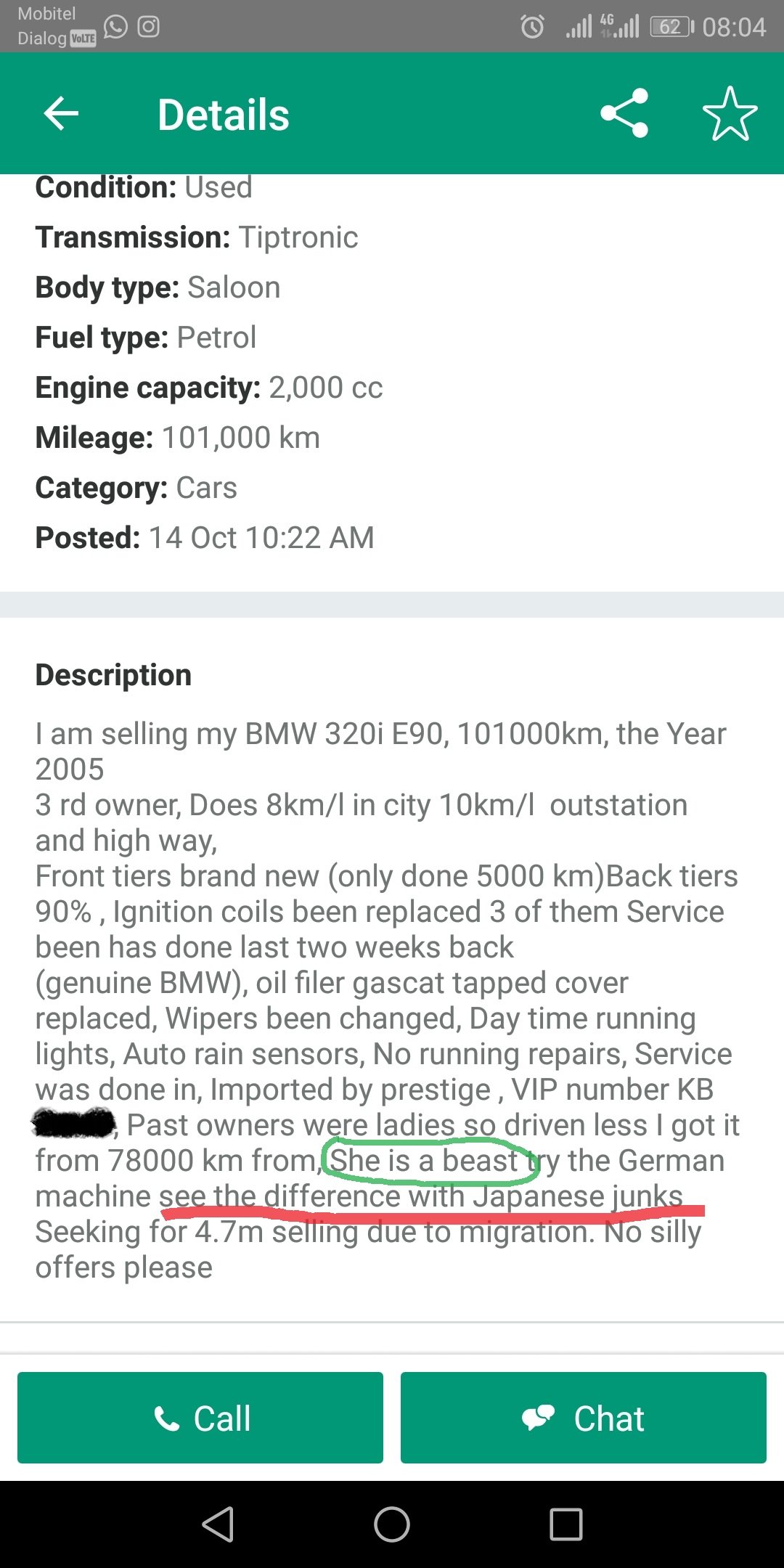Save this ad with the star
This screenshot has width=784, height=1568.
(x=730, y=114)
